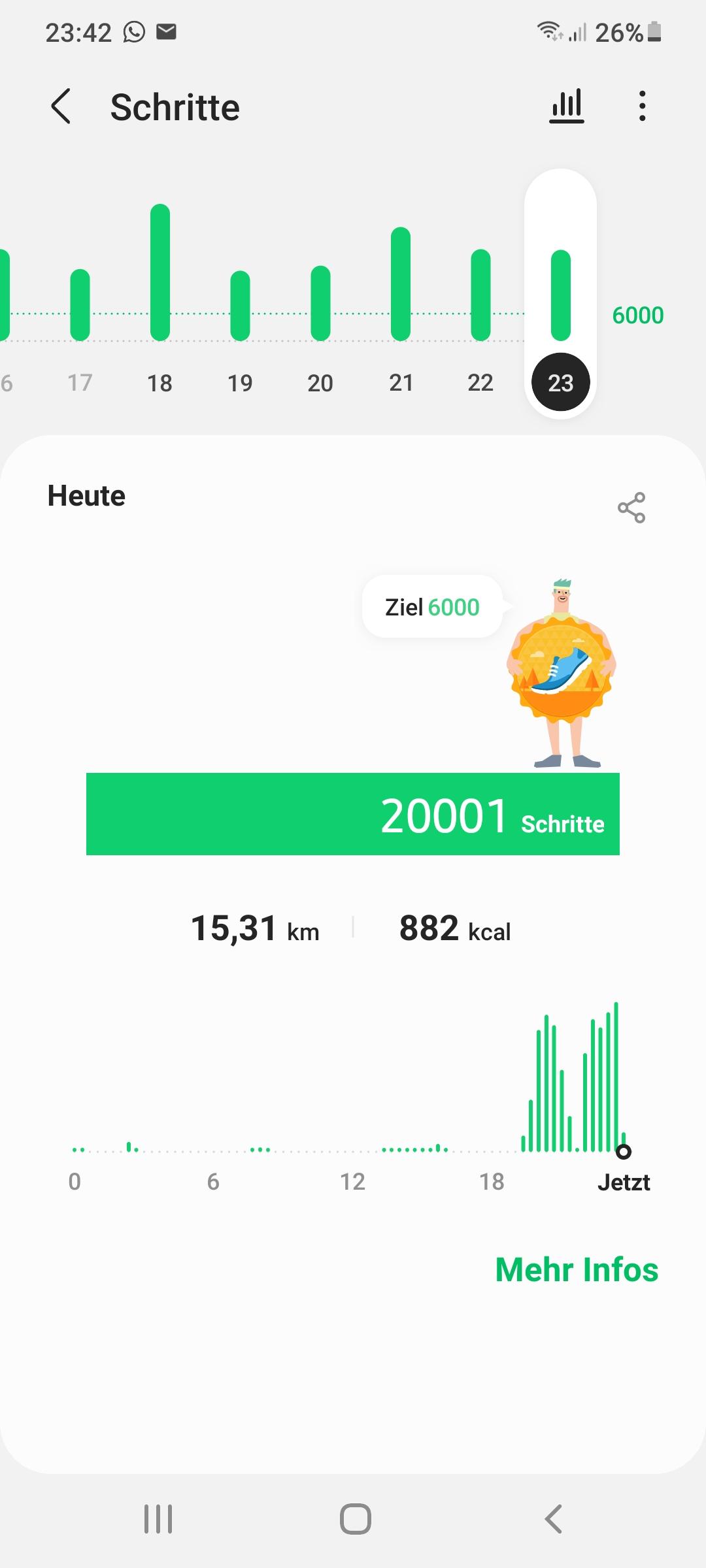Go to the home screen
This screenshot has height=1568, width=706.
[355, 1519]
